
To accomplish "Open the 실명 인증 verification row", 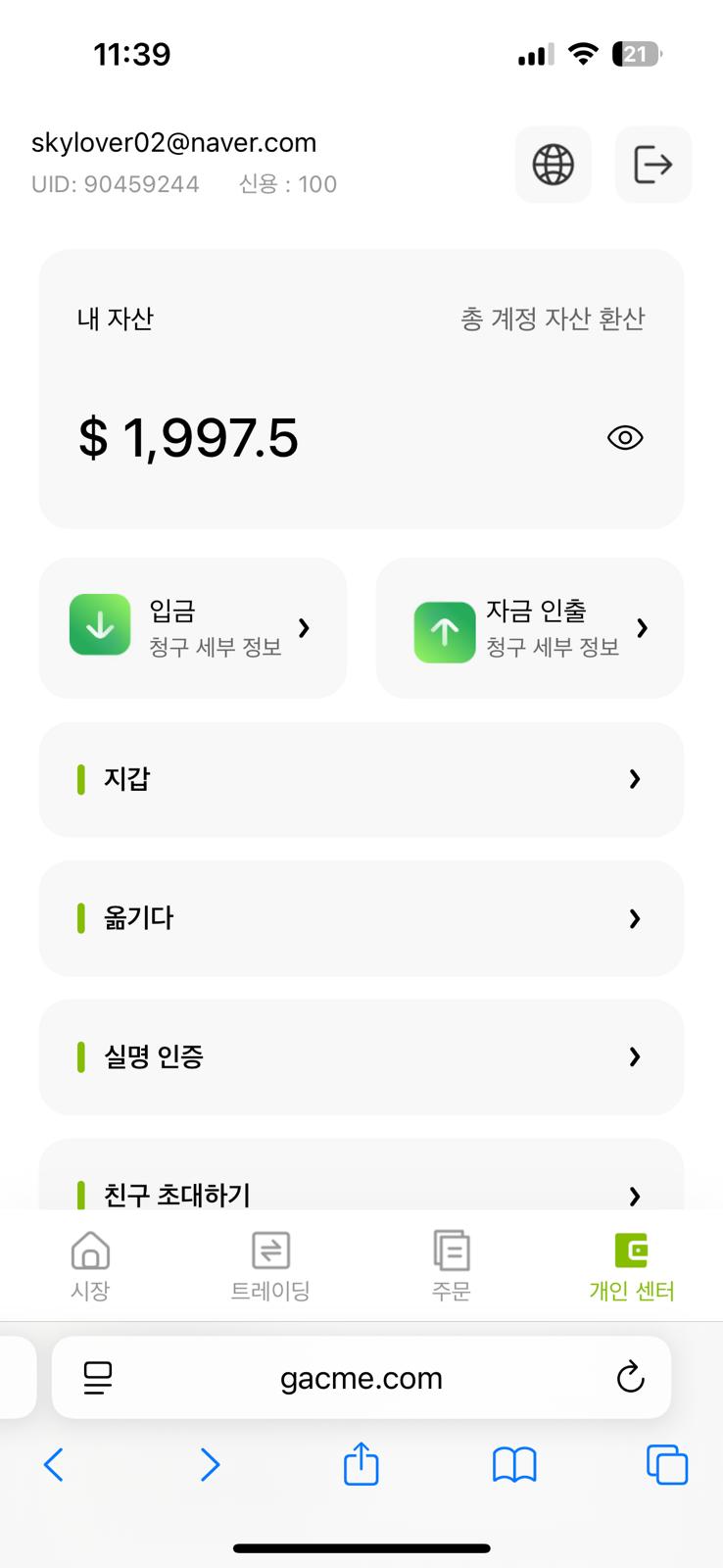I will [361, 1057].
